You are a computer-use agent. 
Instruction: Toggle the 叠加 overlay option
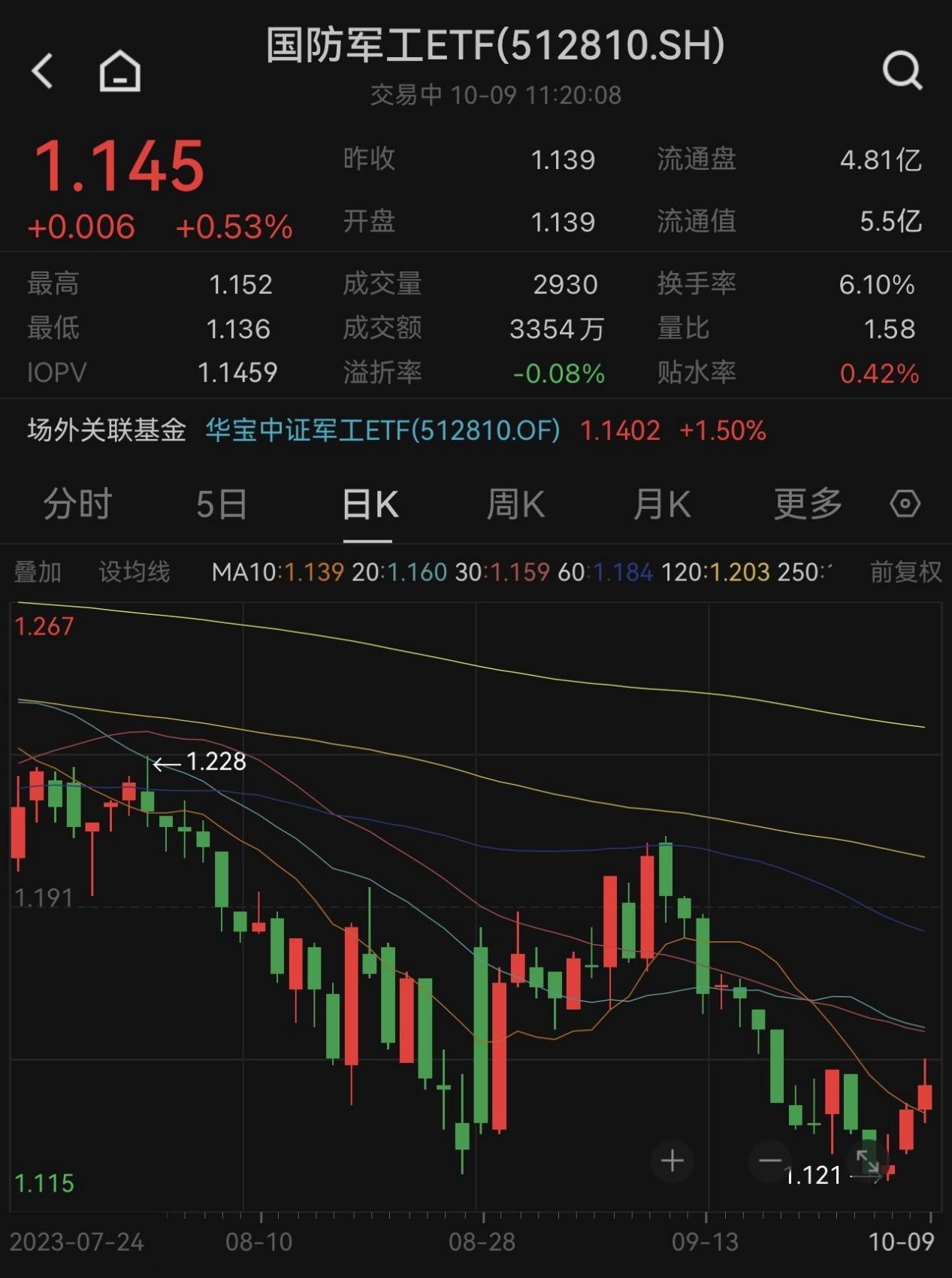(x=39, y=572)
